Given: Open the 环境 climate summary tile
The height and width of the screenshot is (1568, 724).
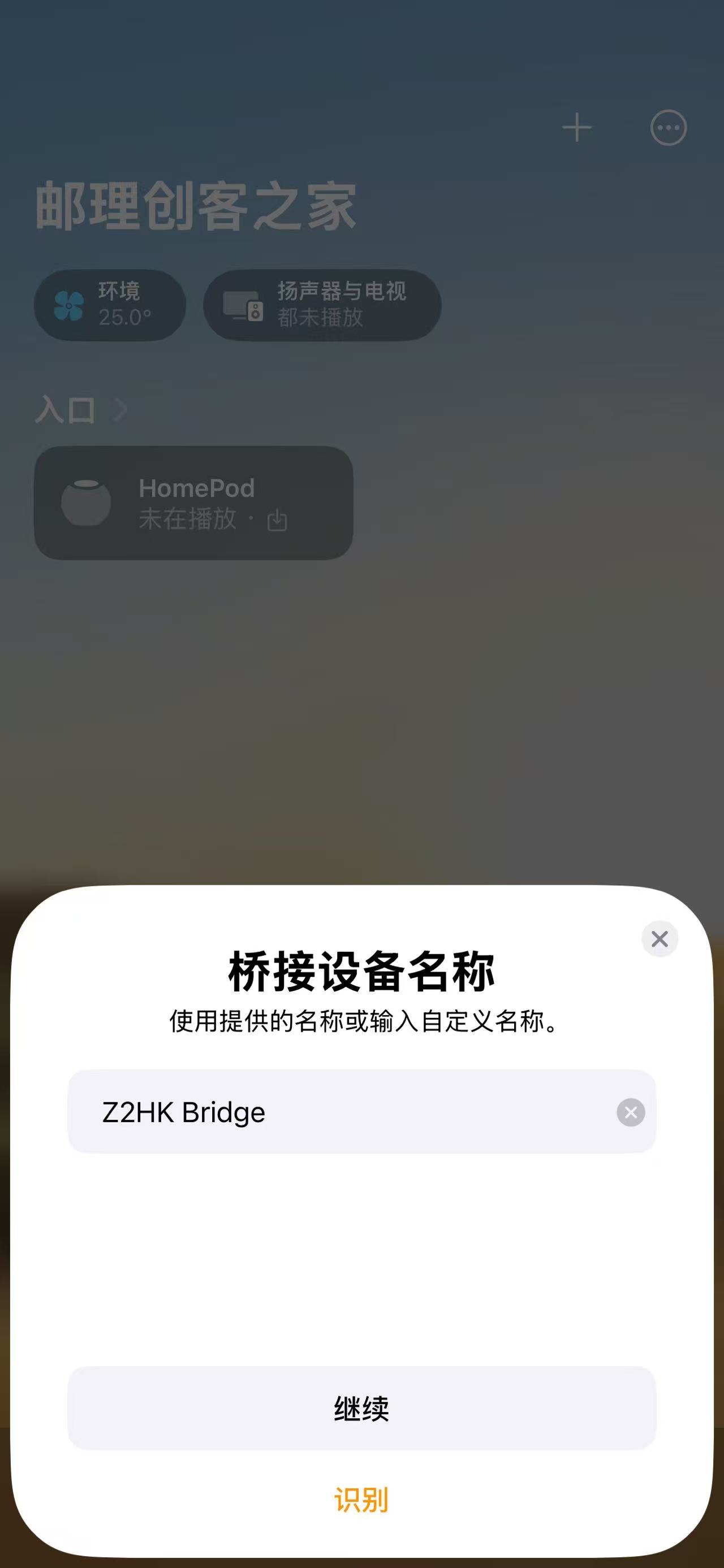Looking at the screenshot, I should coord(110,304).
